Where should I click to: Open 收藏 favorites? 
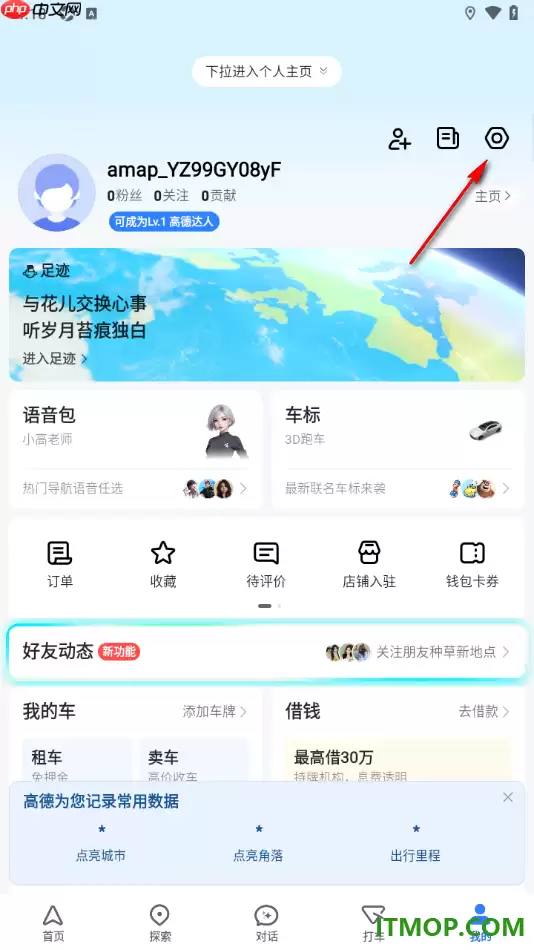point(163,565)
